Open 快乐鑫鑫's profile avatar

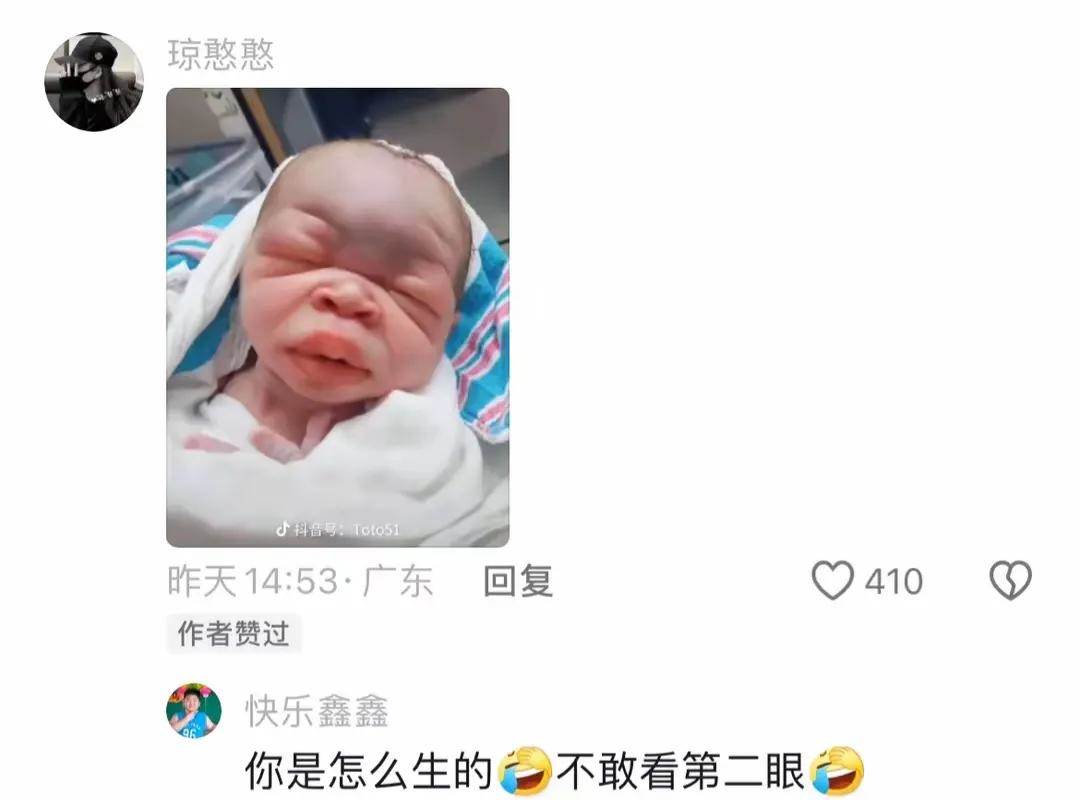(193, 711)
